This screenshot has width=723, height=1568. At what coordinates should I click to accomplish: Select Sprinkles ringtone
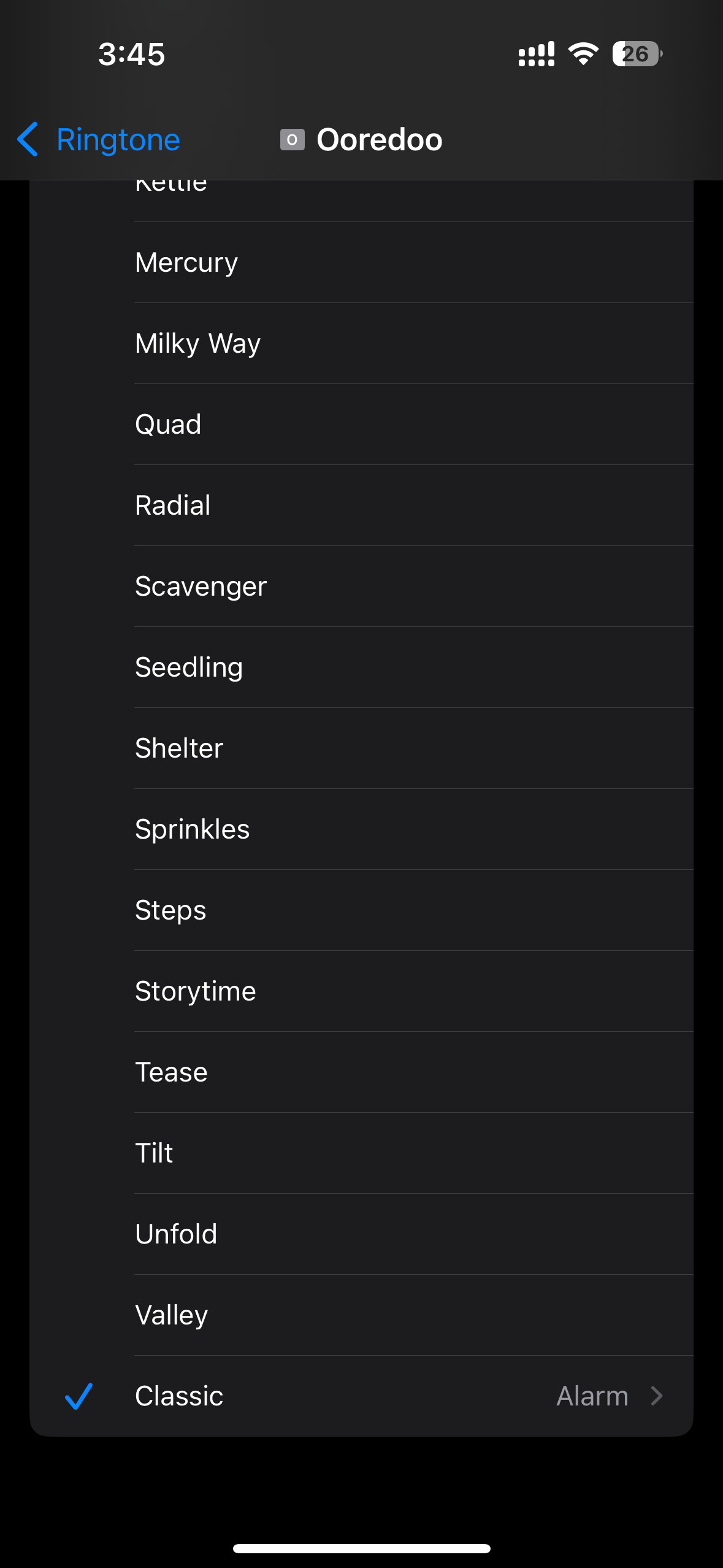tap(361, 829)
